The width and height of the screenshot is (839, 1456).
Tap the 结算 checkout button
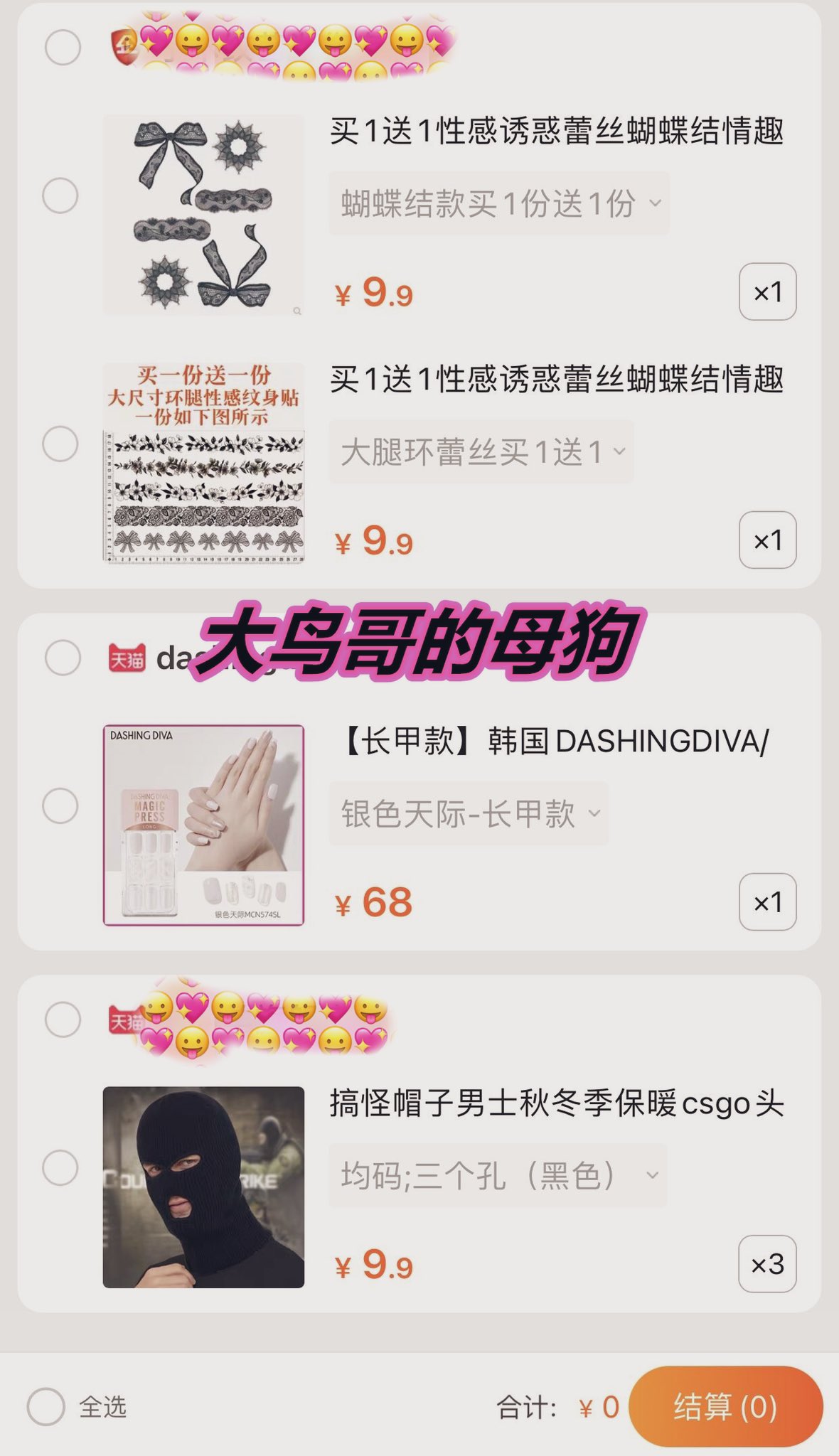[725, 1406]
